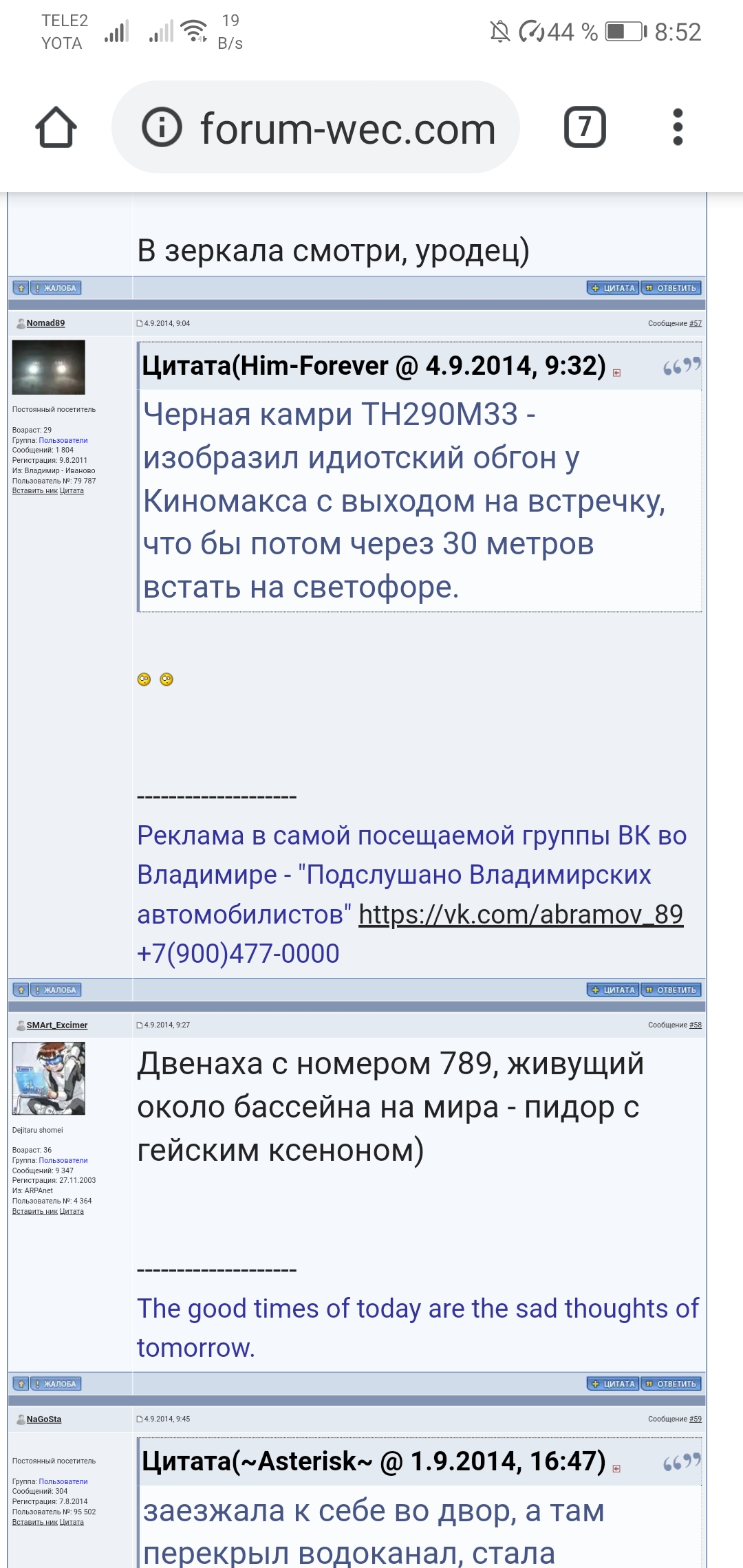
Task: Tap SMArt_Excimer's avatar image
Action: (49, 1078)
